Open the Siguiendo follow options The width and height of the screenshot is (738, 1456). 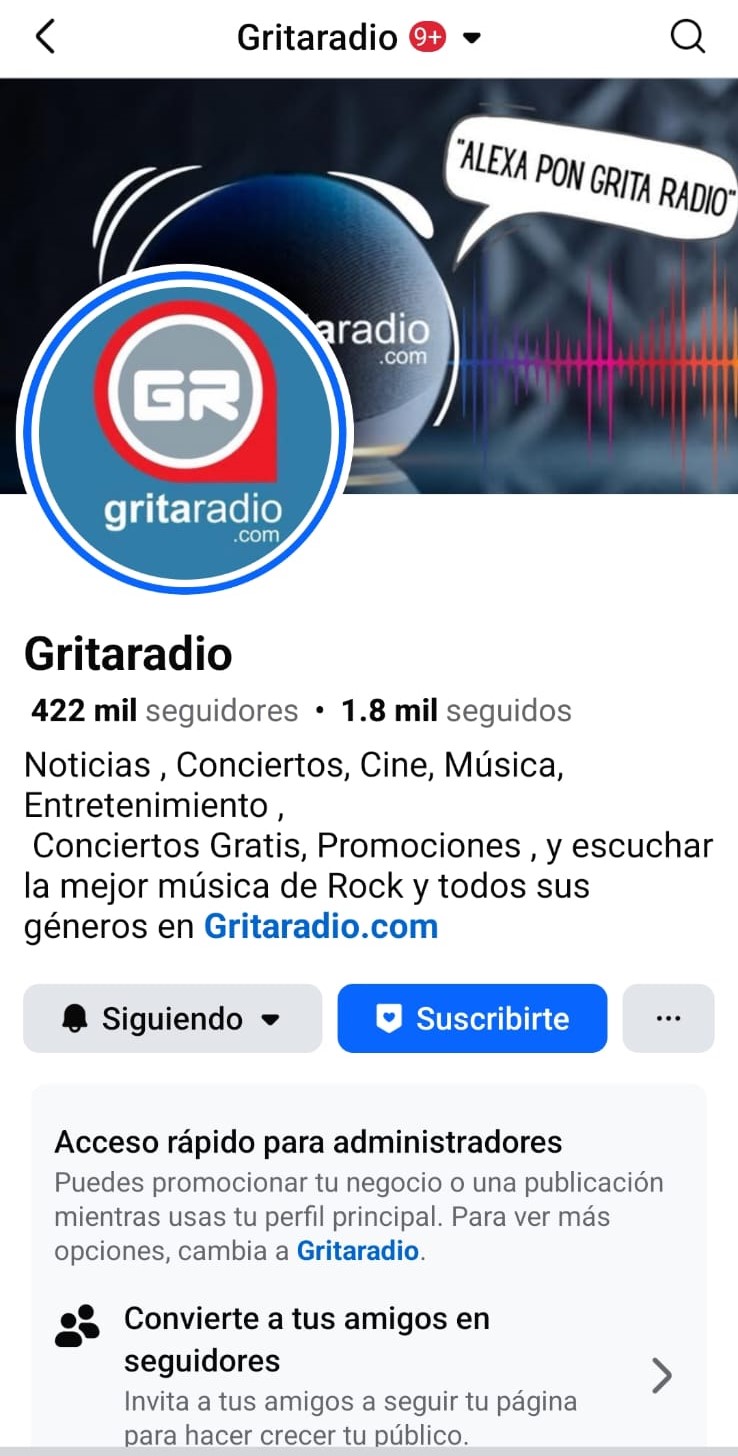[x=172, y=1019]
